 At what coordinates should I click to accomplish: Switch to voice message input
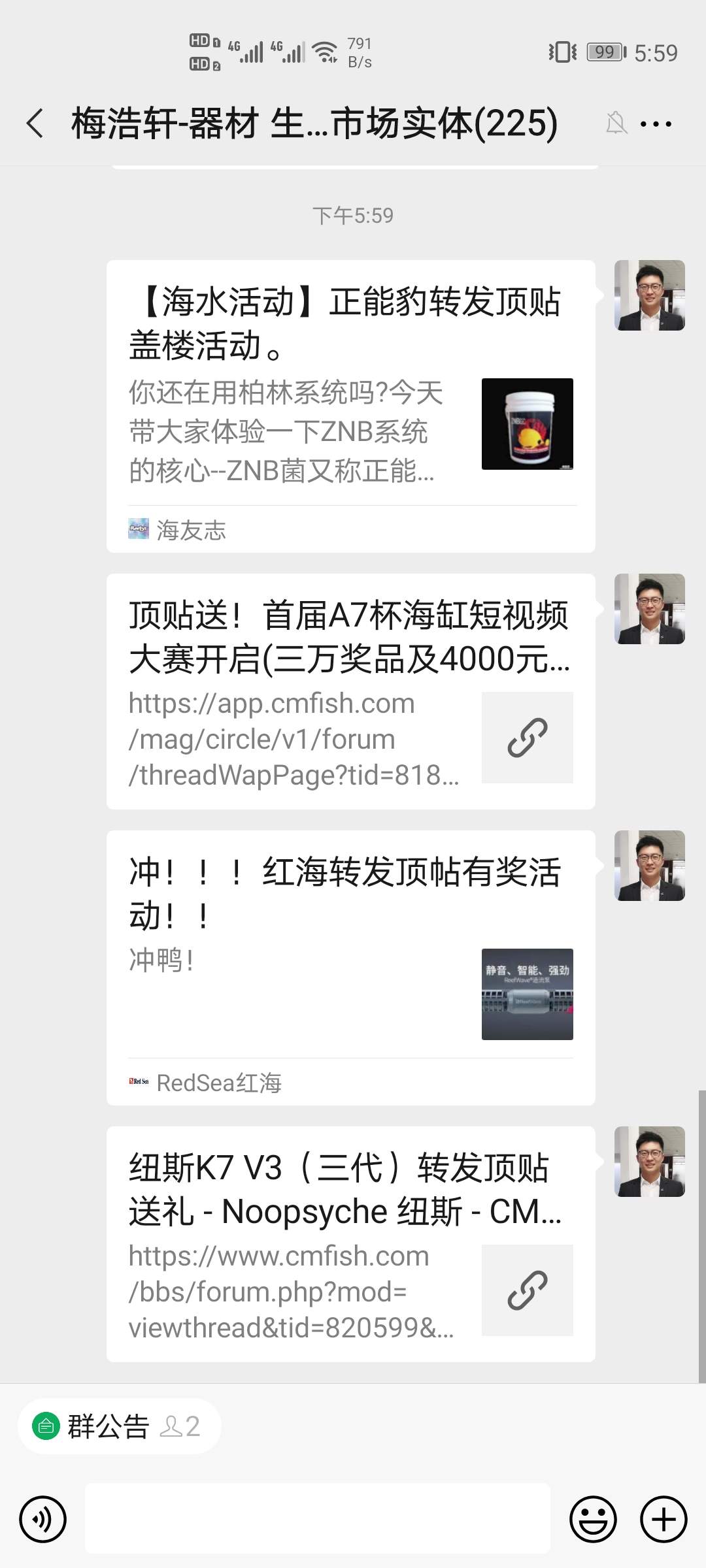point(43,1519)
